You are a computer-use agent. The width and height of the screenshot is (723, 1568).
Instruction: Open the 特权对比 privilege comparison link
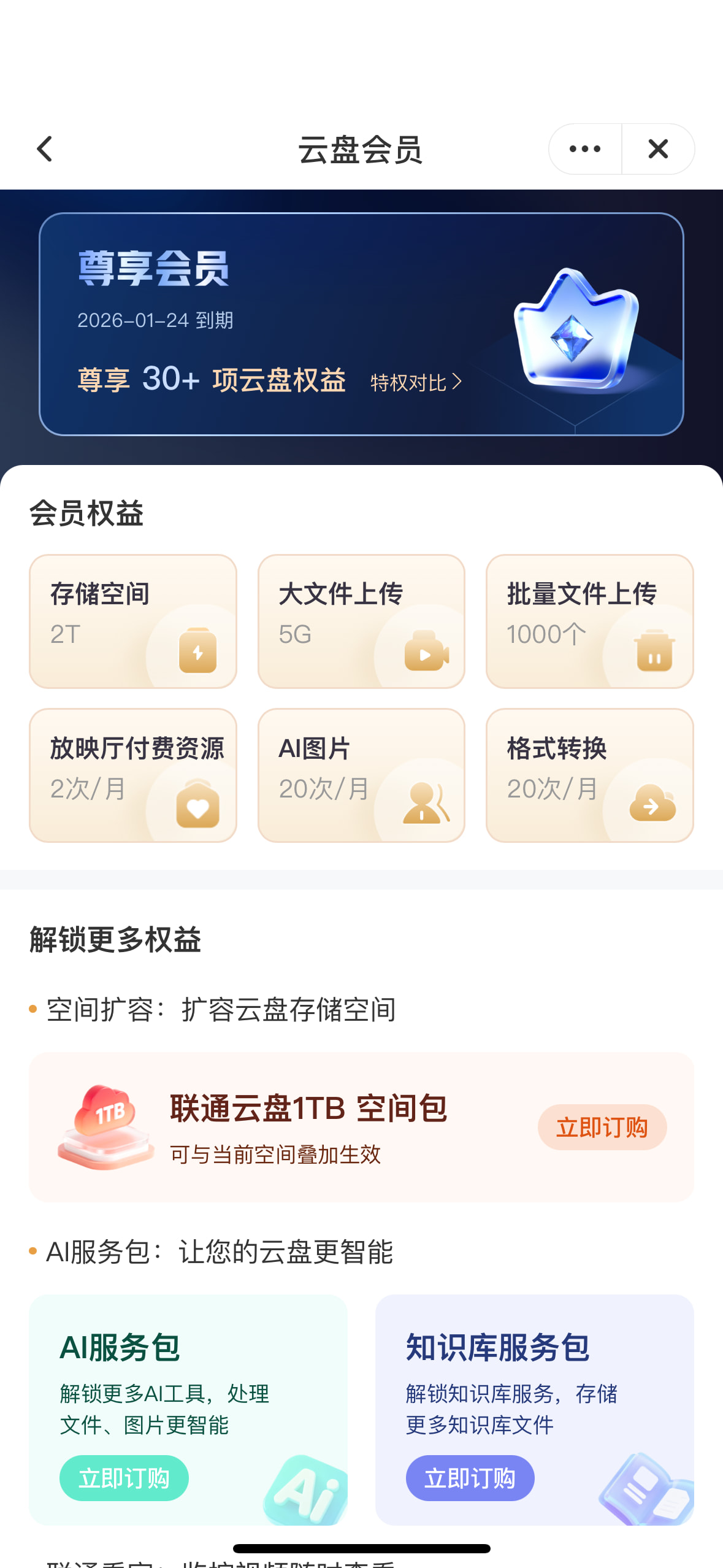(x=416, y=382)
